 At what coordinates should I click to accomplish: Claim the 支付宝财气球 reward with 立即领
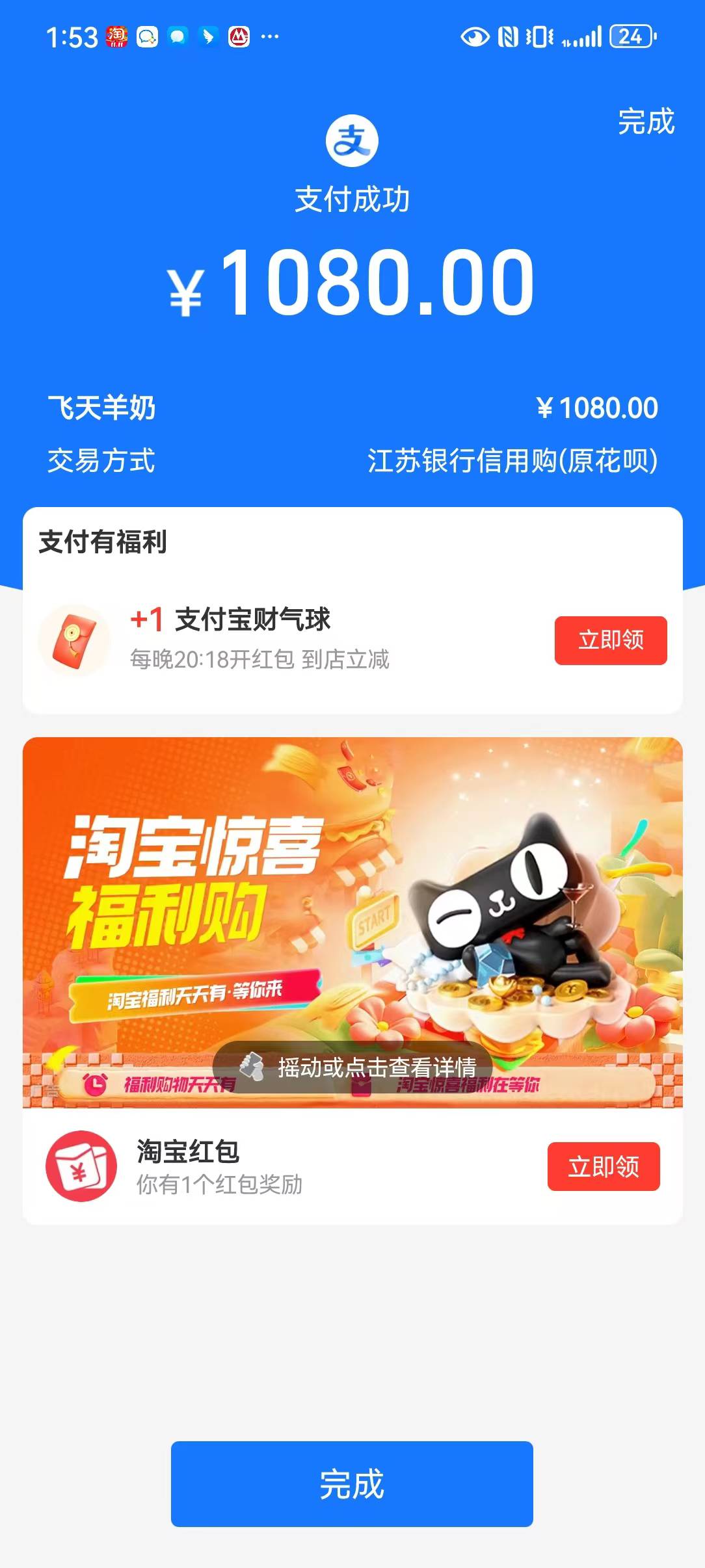click(610, 640)
